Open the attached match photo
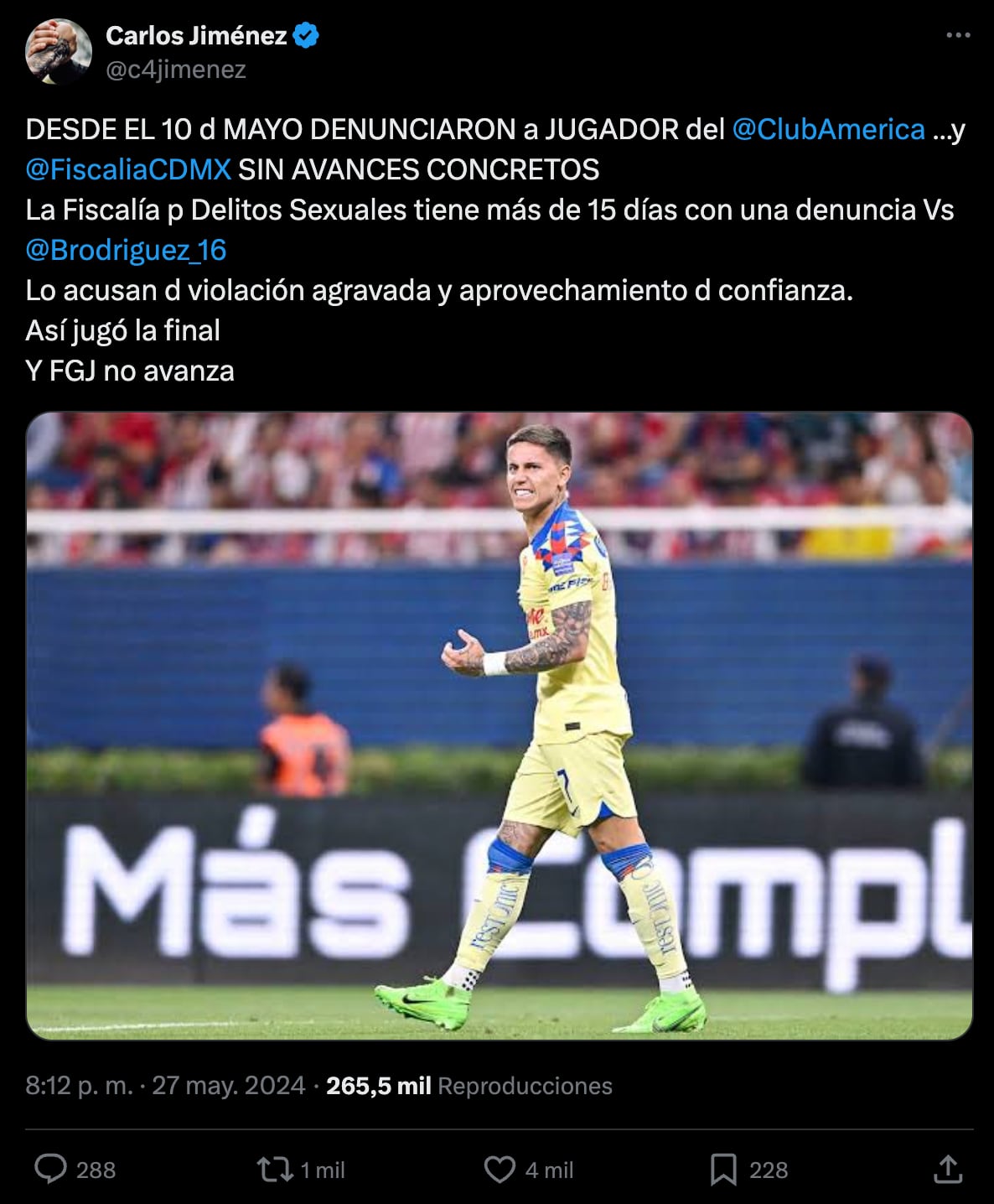This screenshot has height=1204, width=994. (x=499, y=725)
